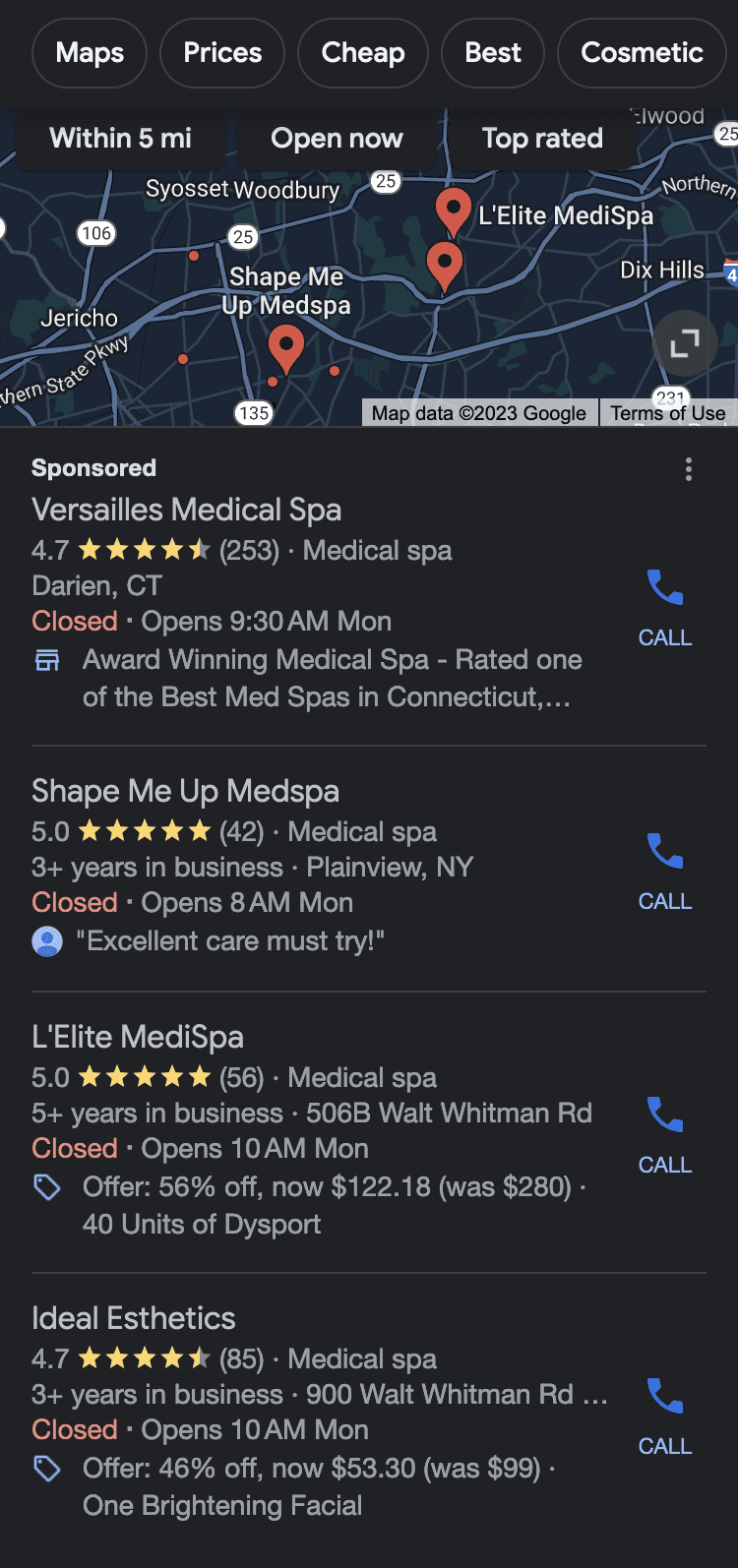Select the Maps chip

click(x=90, y=53)
